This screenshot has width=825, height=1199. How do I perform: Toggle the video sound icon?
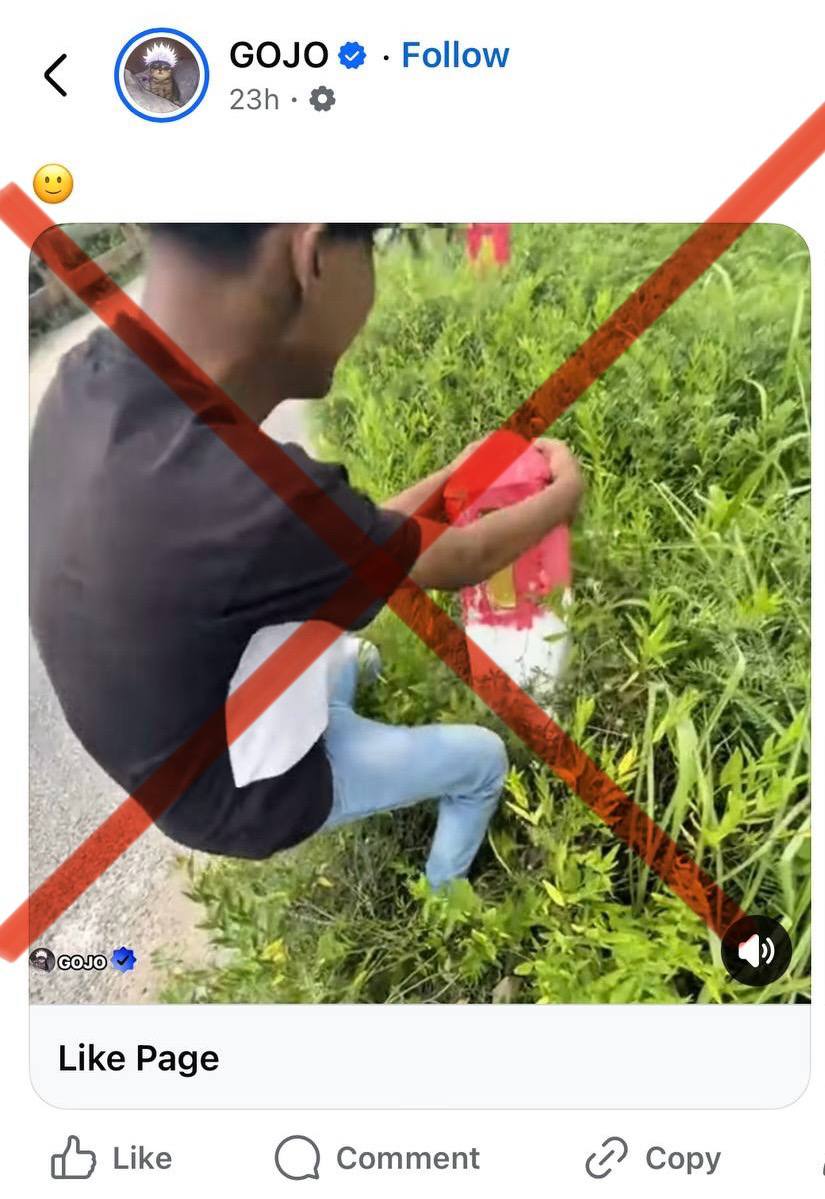click(x=756, y=950)
